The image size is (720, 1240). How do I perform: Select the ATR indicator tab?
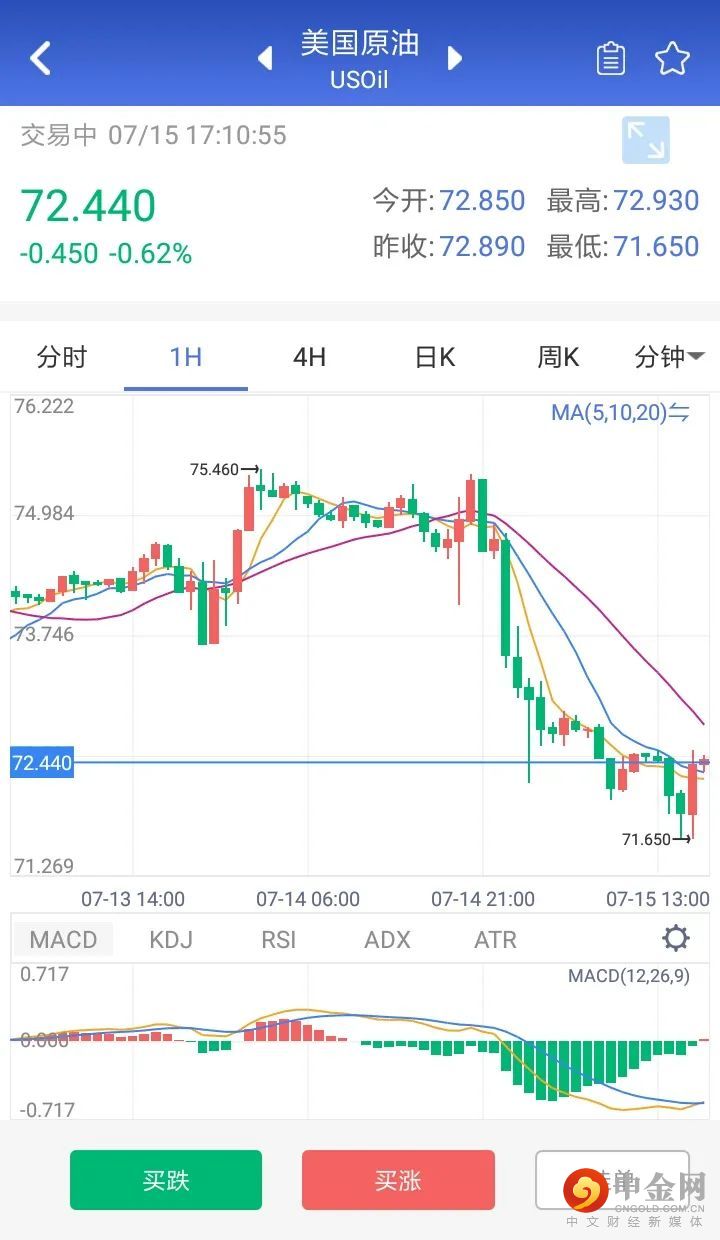(x=495, y=939)
